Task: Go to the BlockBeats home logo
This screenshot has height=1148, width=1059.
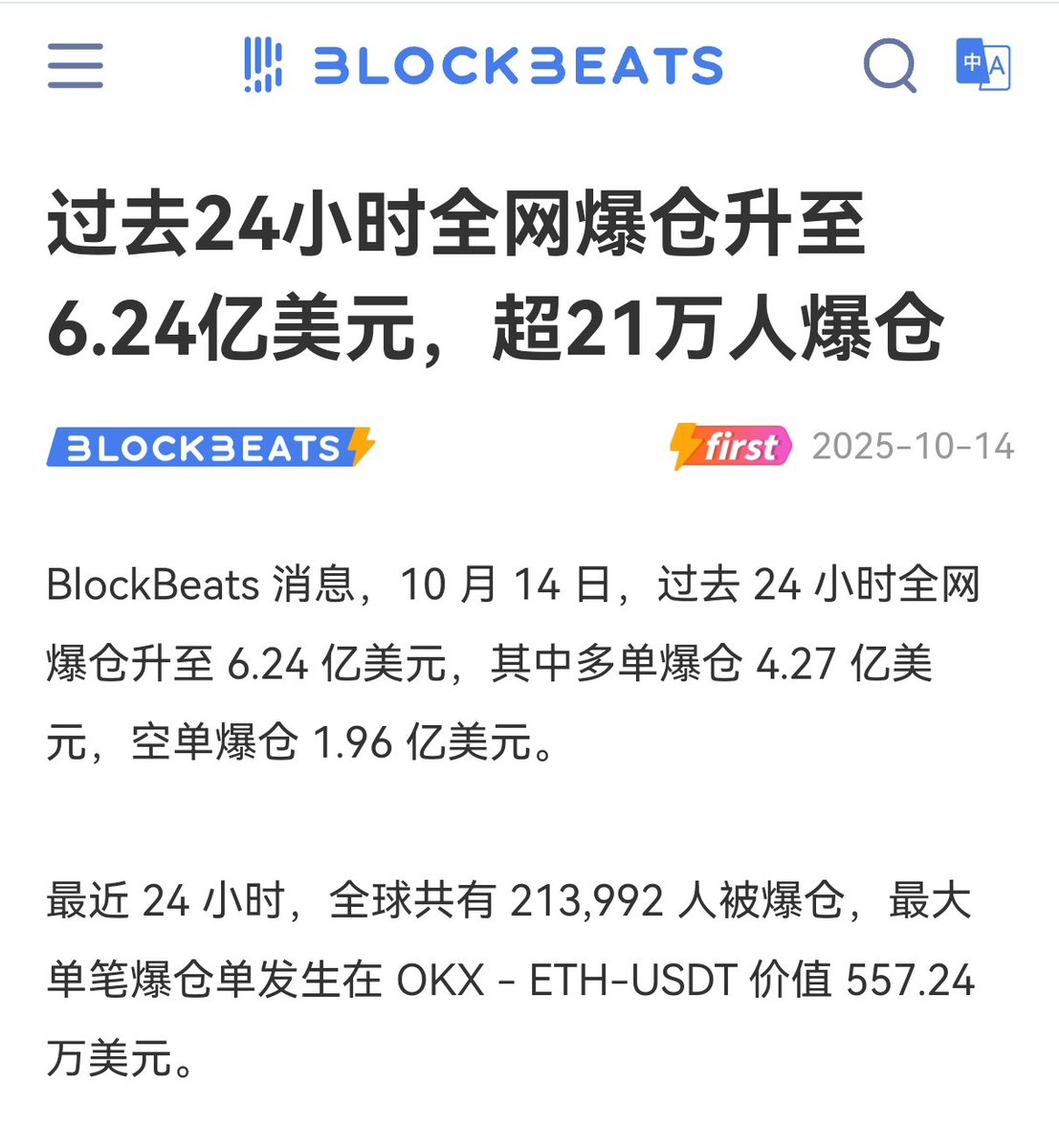Action: 483,66
